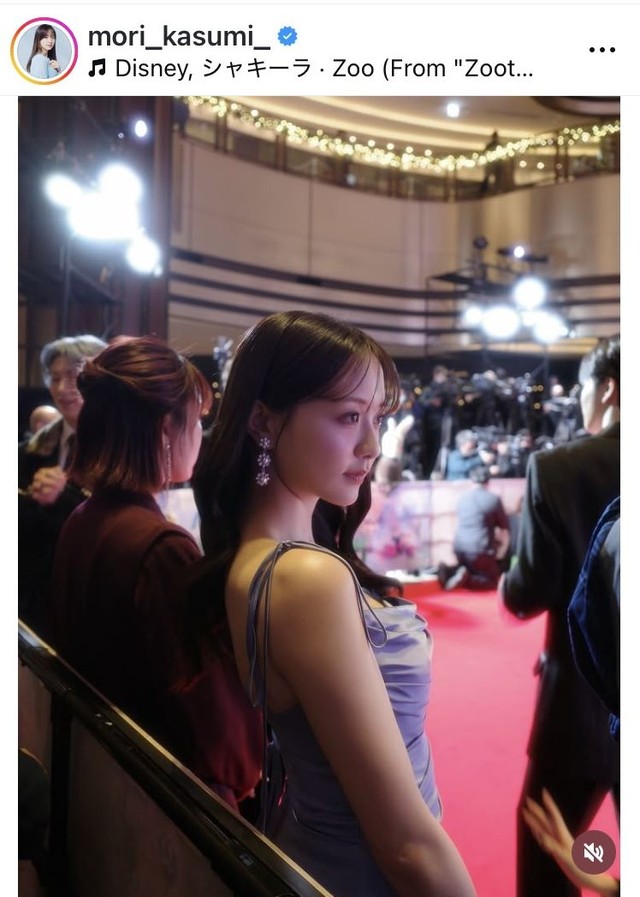Unmute the video sound
Screen dimensions: 640x897
(x=593, y=852)
